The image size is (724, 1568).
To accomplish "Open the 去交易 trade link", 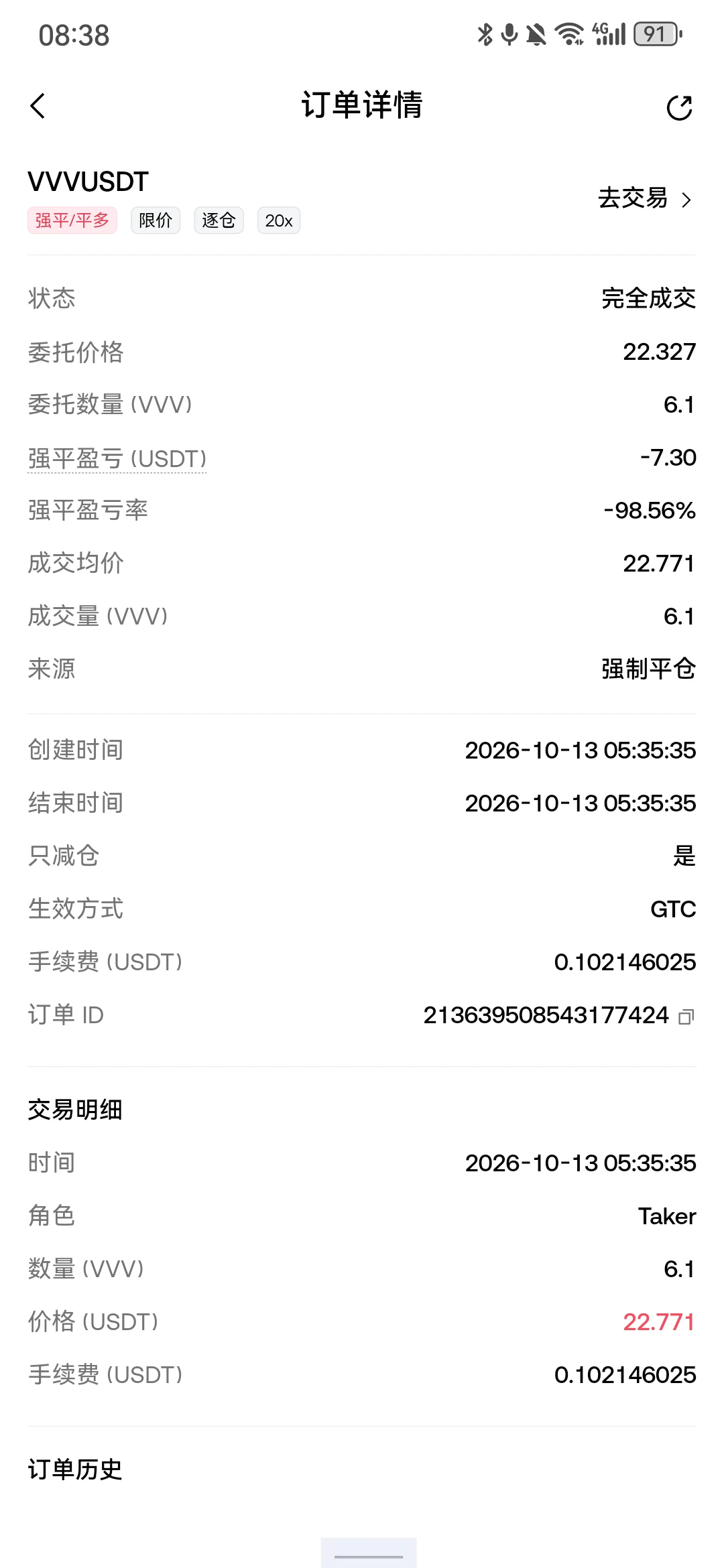I will 644,199.
